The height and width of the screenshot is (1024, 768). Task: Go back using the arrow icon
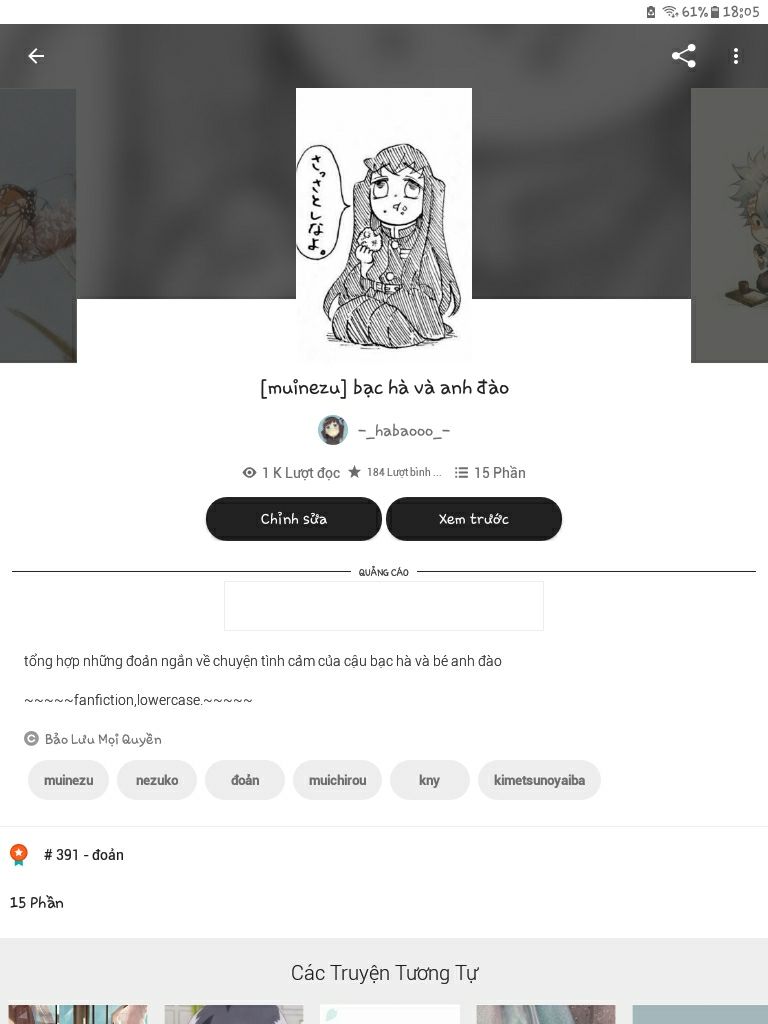click(36, 56)
